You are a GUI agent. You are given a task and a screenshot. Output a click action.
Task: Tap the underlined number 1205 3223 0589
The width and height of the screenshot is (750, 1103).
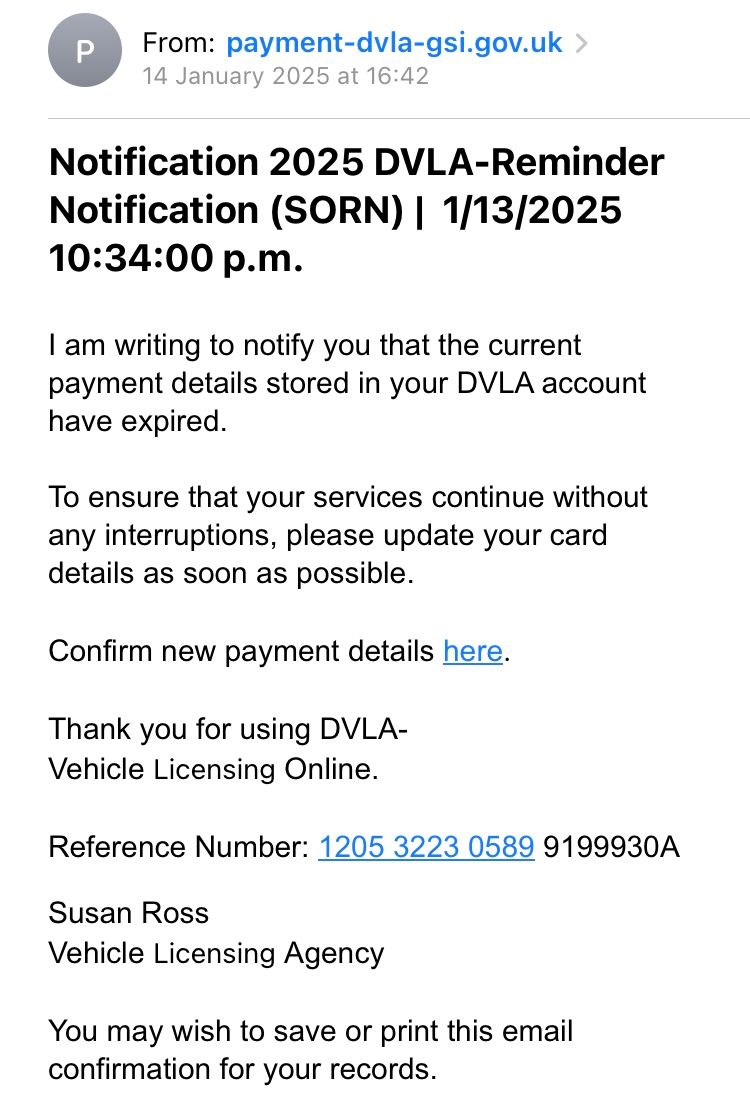click(426, 847)
